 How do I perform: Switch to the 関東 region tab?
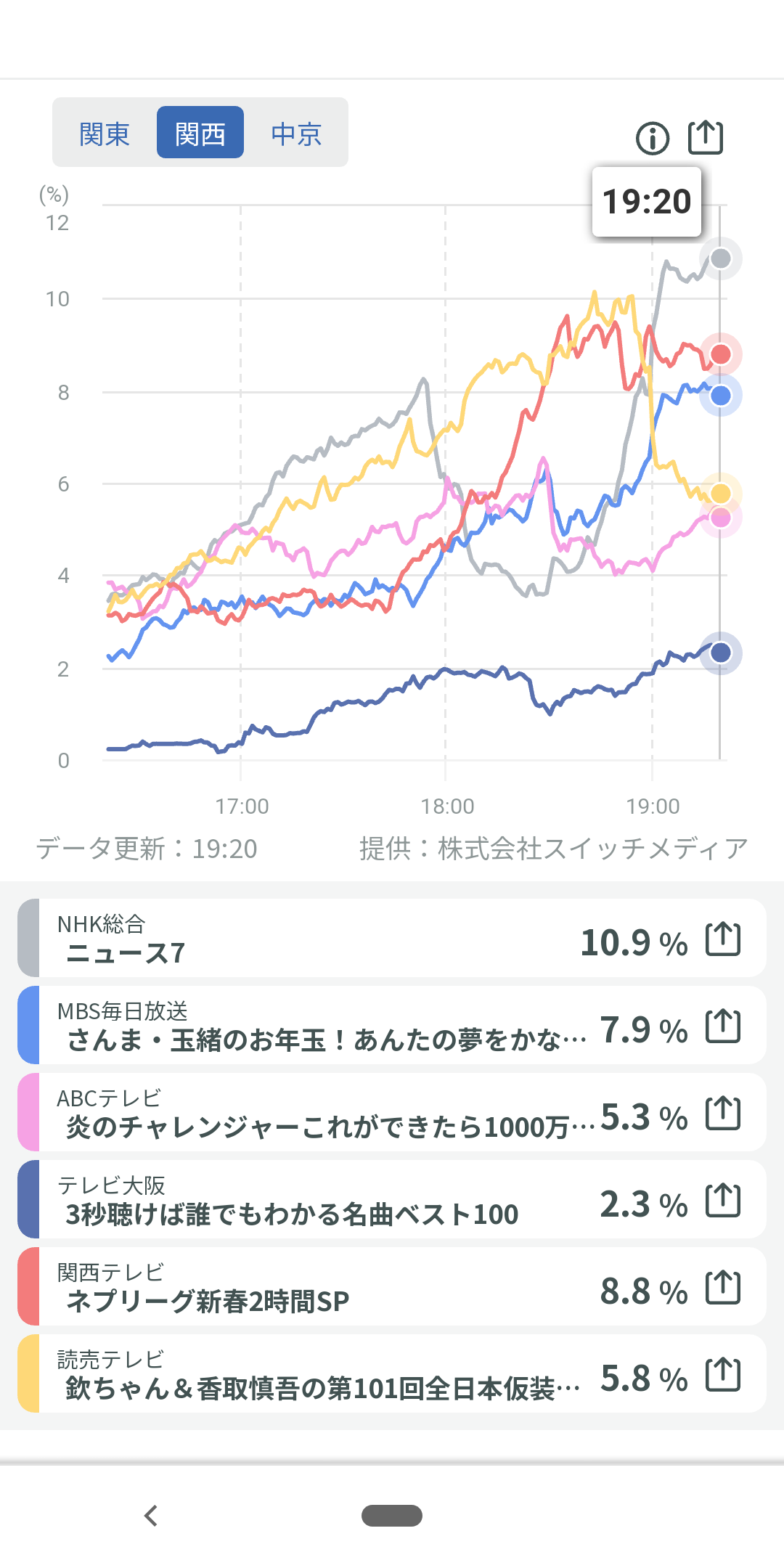(x=105, y=134)
